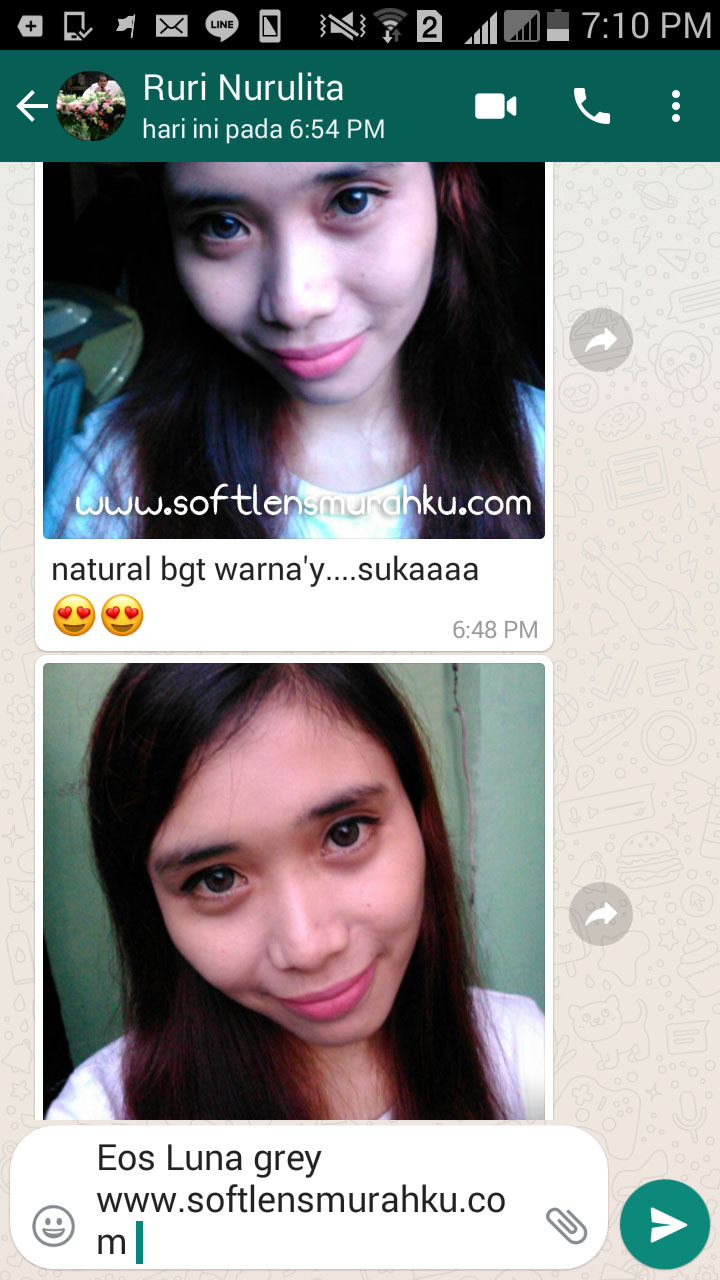The height and width of the screenshot is (1280, 720).
Task: Tap the Eos Luna grey message field
Action: tap(310, 1200)
